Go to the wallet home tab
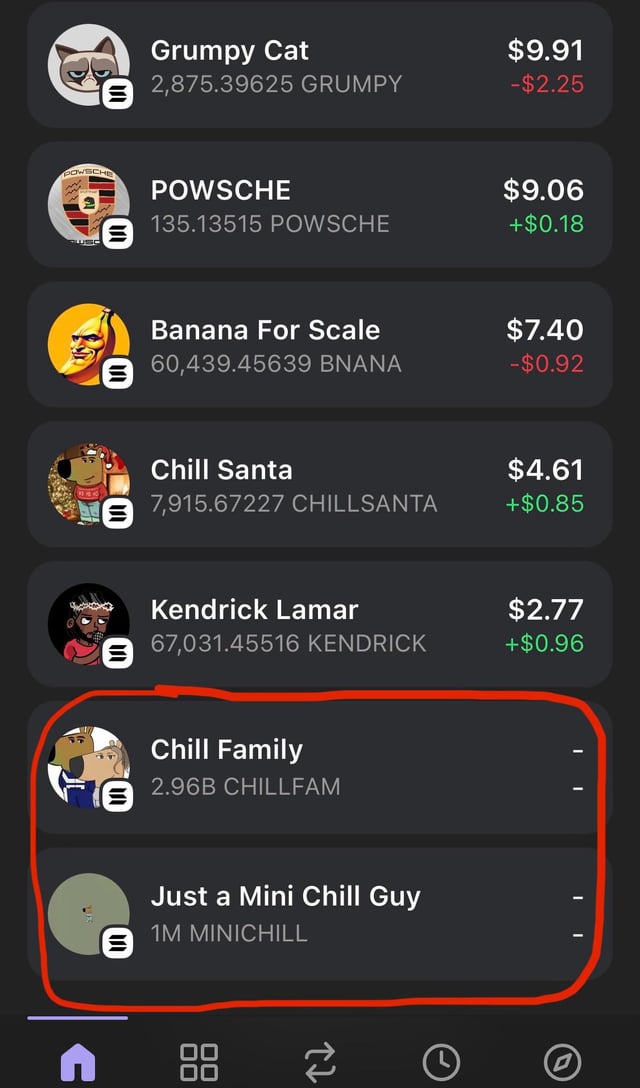This screenshot has height=1088, width=640. (x=78, y=1061)
